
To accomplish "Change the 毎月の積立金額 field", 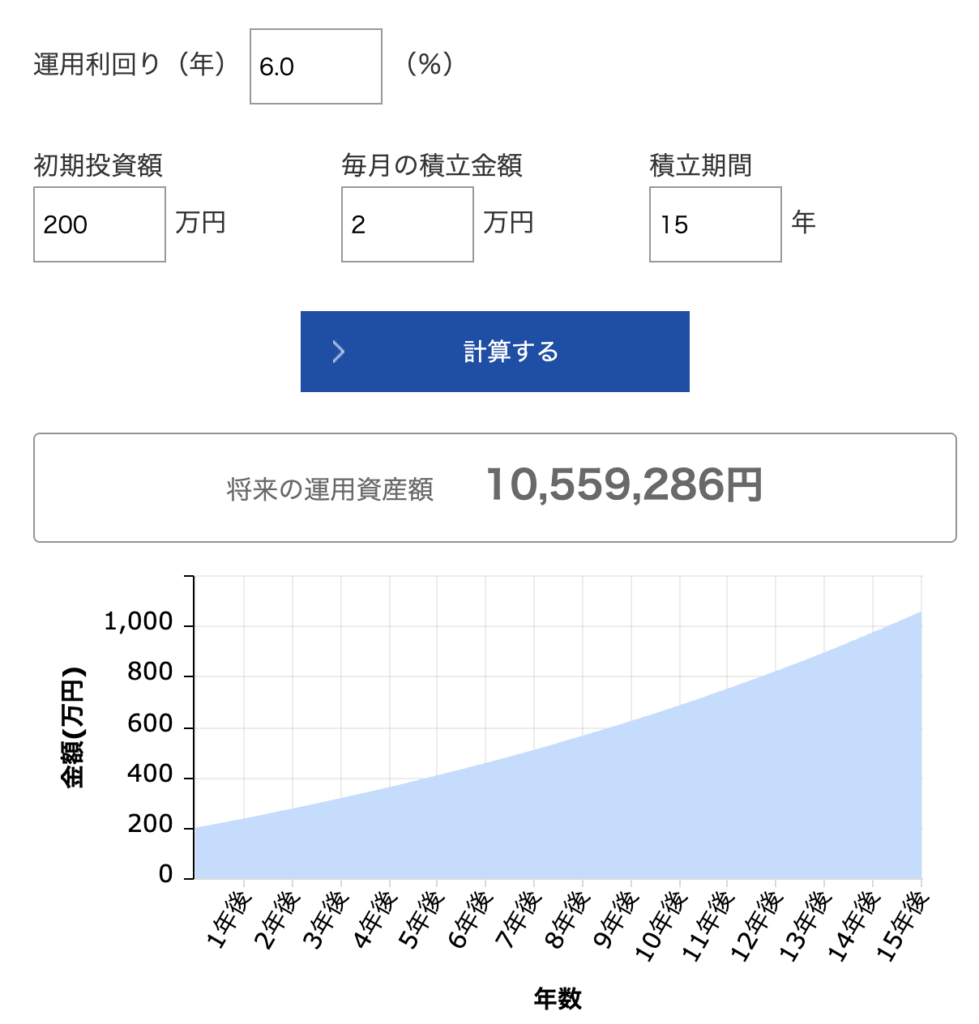I will click(407, 225).
